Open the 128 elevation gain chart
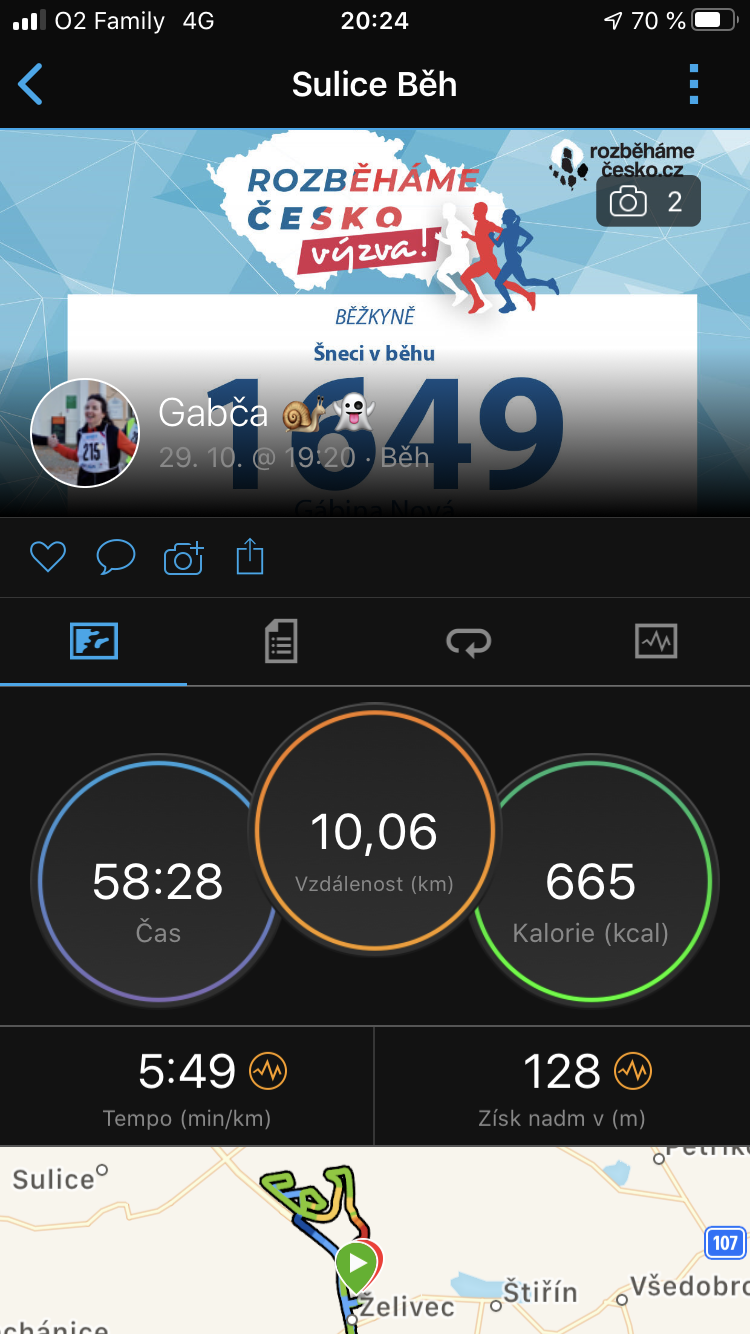Image resolution: width=750 pixels, height=1334 pixels. click(x=562, y=1086)
